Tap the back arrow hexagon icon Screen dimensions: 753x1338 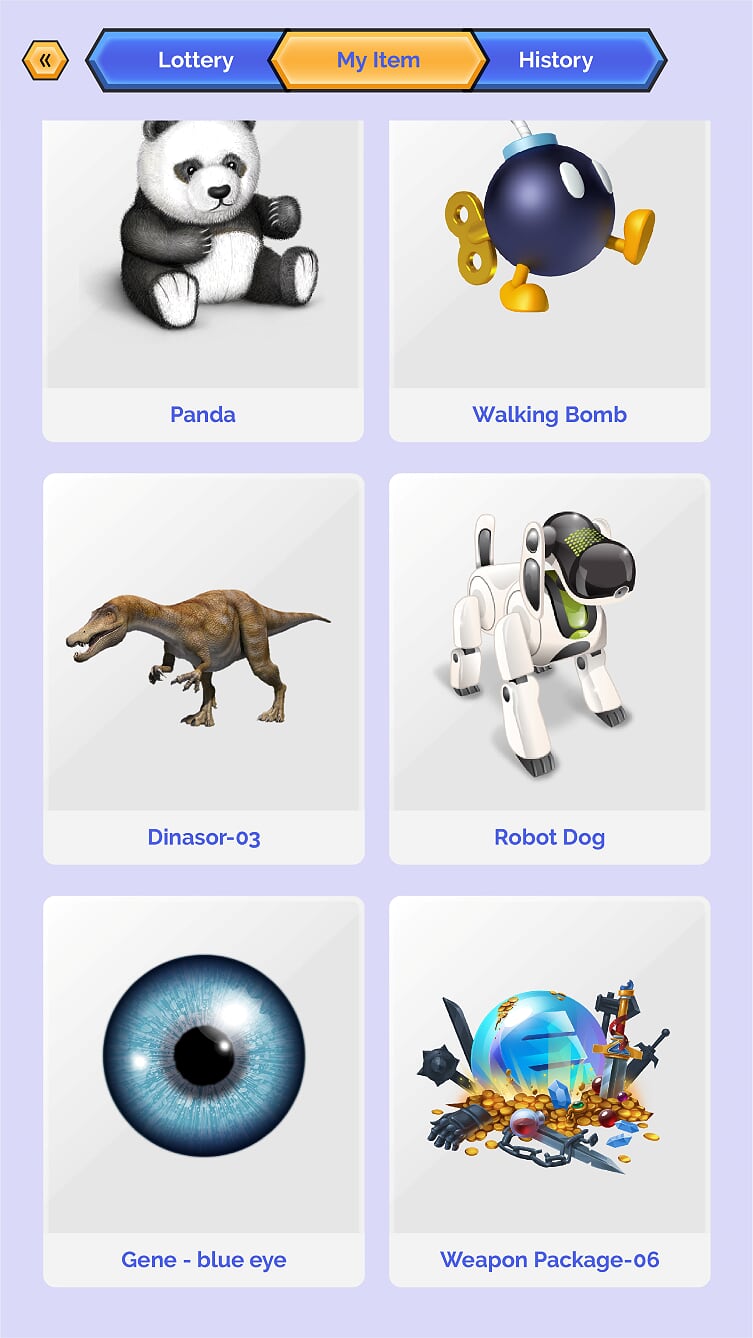pos(45,61)
